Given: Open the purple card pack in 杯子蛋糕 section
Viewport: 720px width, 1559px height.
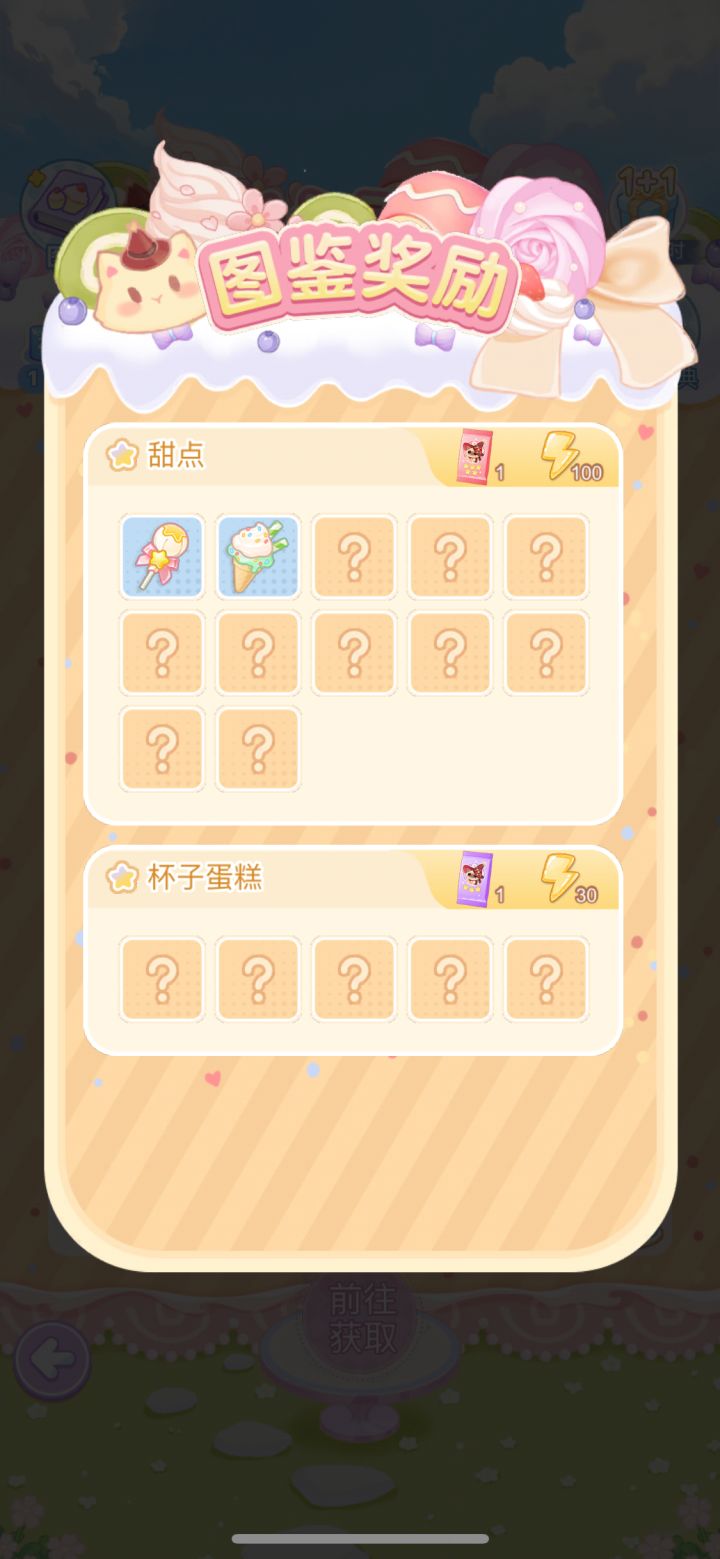Looking at the screenshot, I should (474, 879).
